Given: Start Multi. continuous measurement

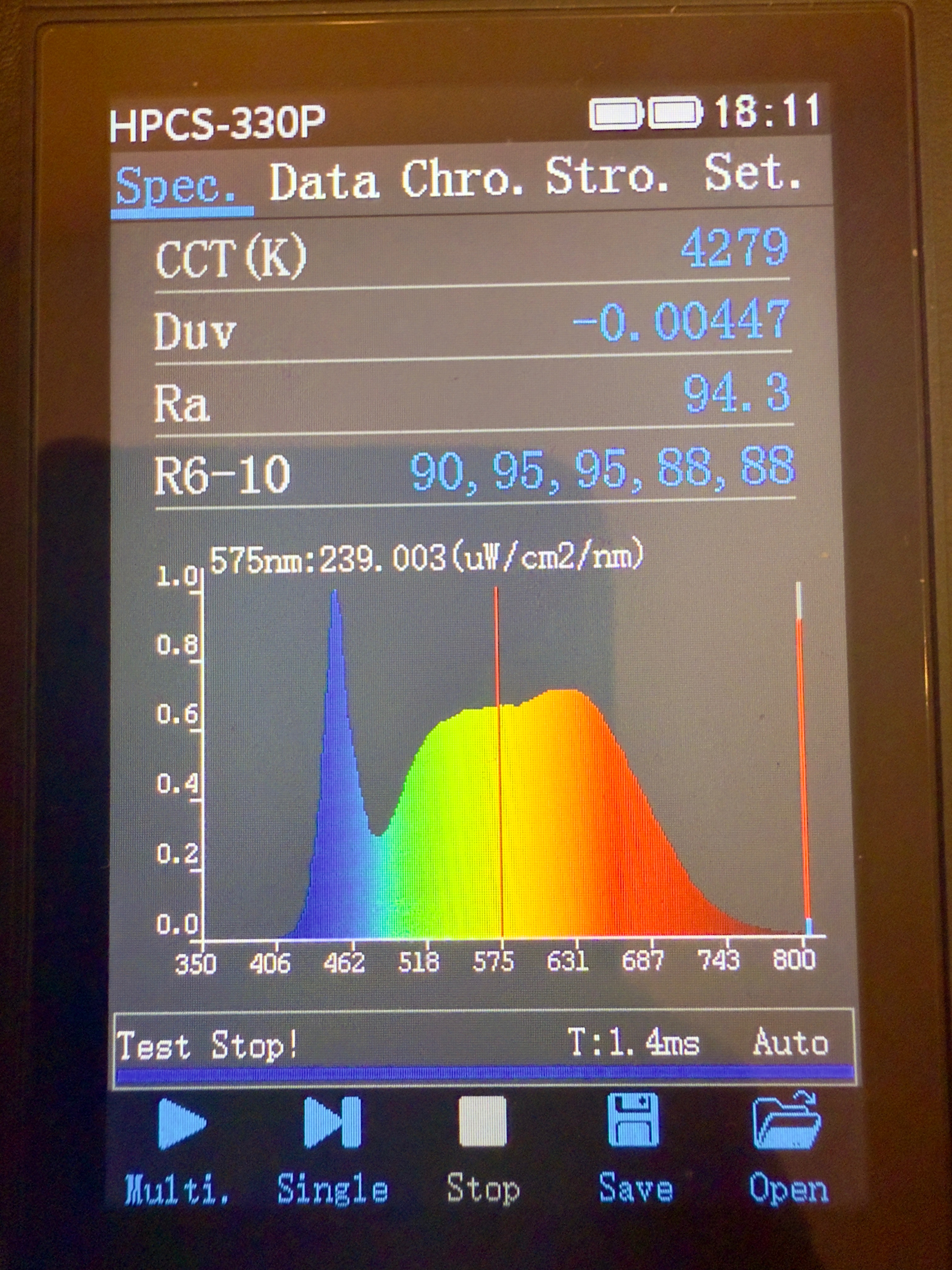Looking at the screenshot, I should 178,1151.
